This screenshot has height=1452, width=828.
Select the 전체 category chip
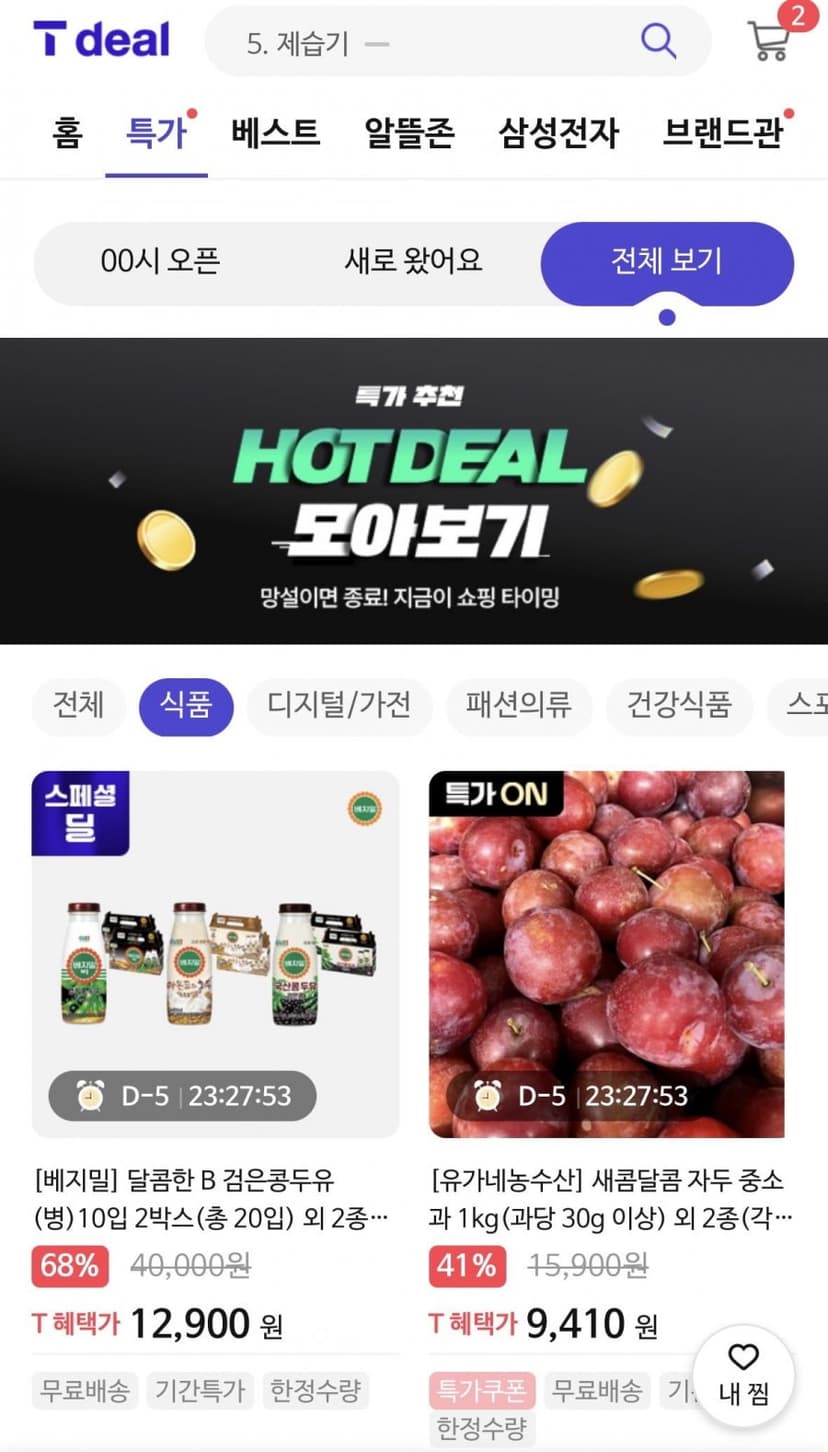pos(78,706)
